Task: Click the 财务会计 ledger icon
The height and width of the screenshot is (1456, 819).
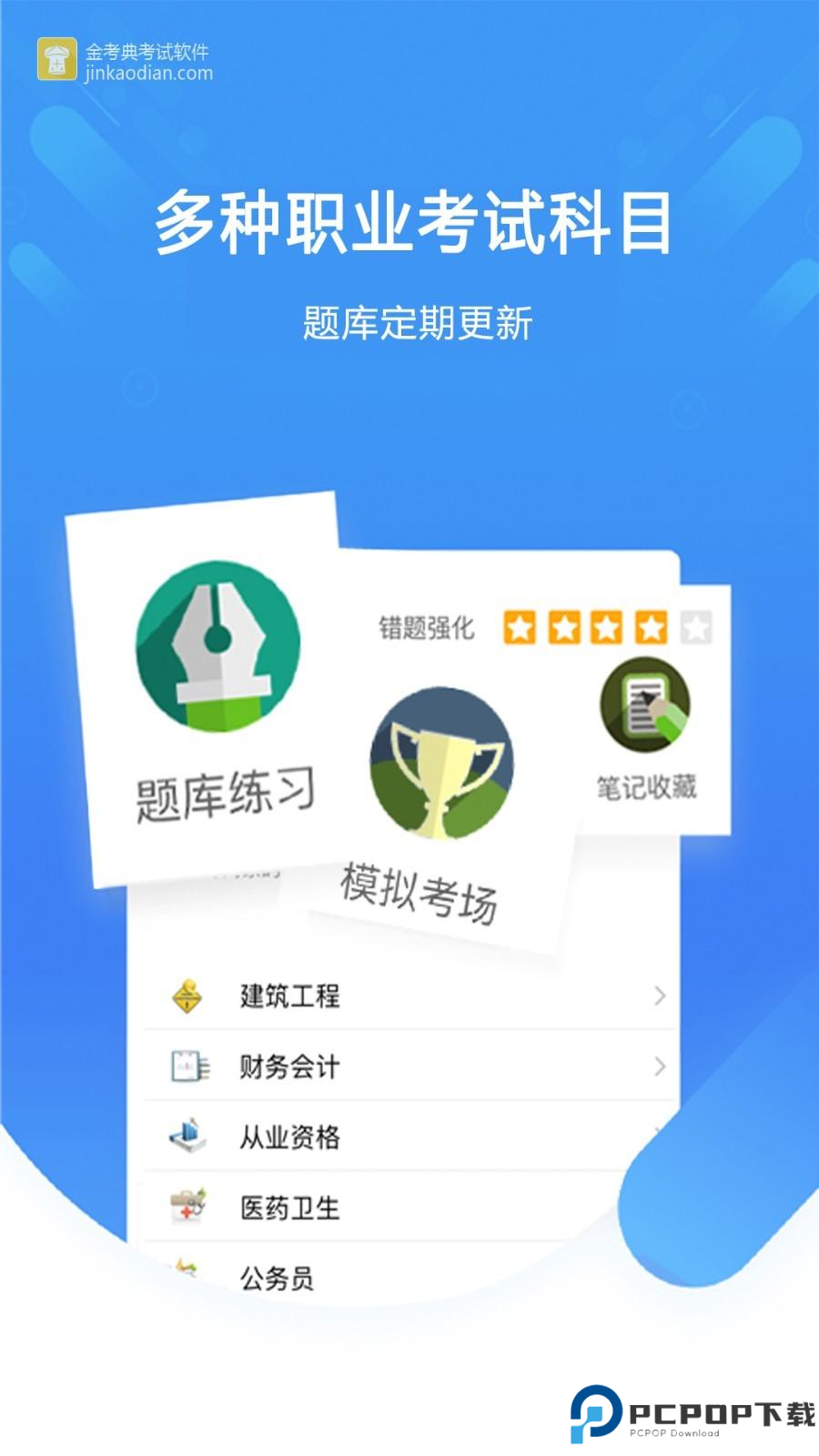Action: pos(187,1067)
